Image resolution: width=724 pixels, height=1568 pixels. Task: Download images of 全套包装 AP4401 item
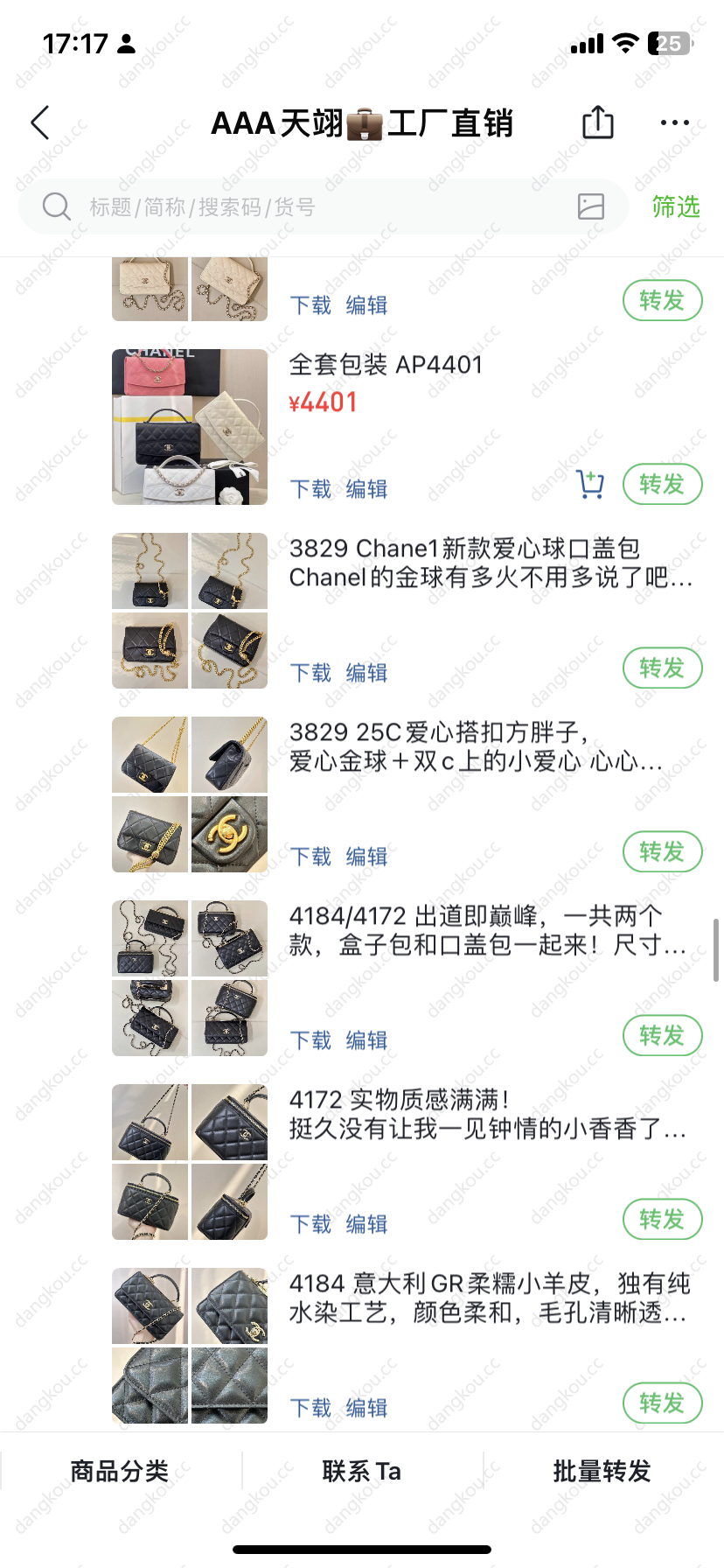point(310,489)
